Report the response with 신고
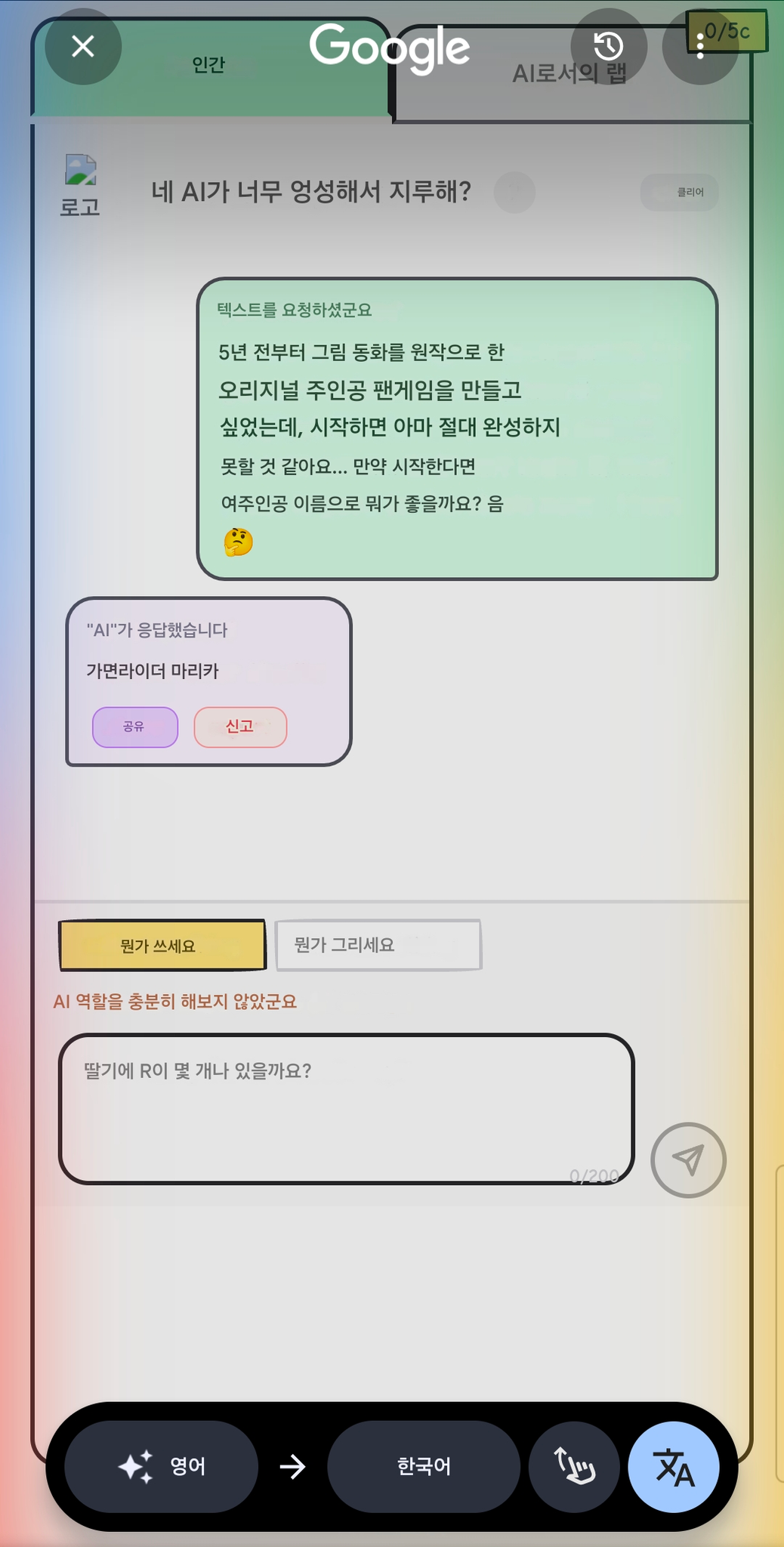 click(240, 727)
